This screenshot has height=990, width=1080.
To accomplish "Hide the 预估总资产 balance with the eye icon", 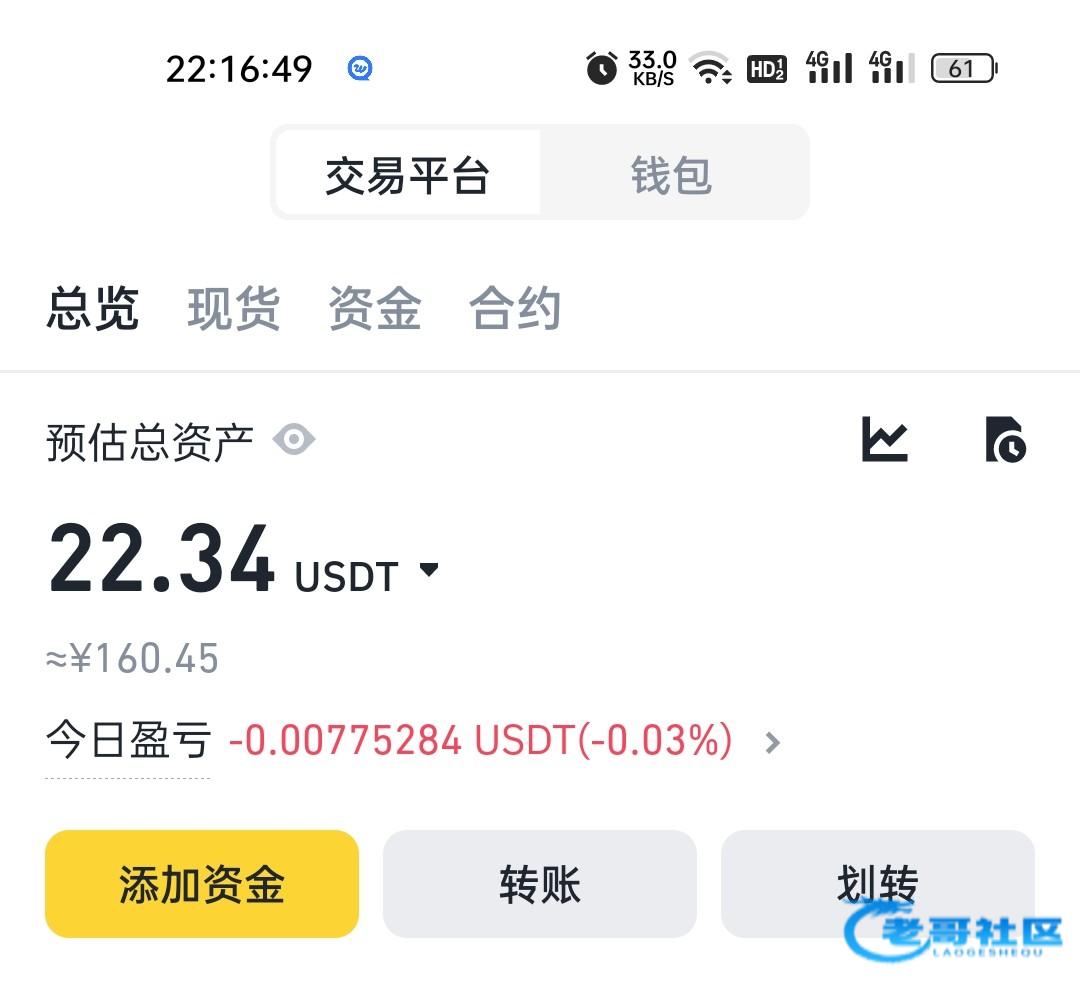I will pos(294,440).
